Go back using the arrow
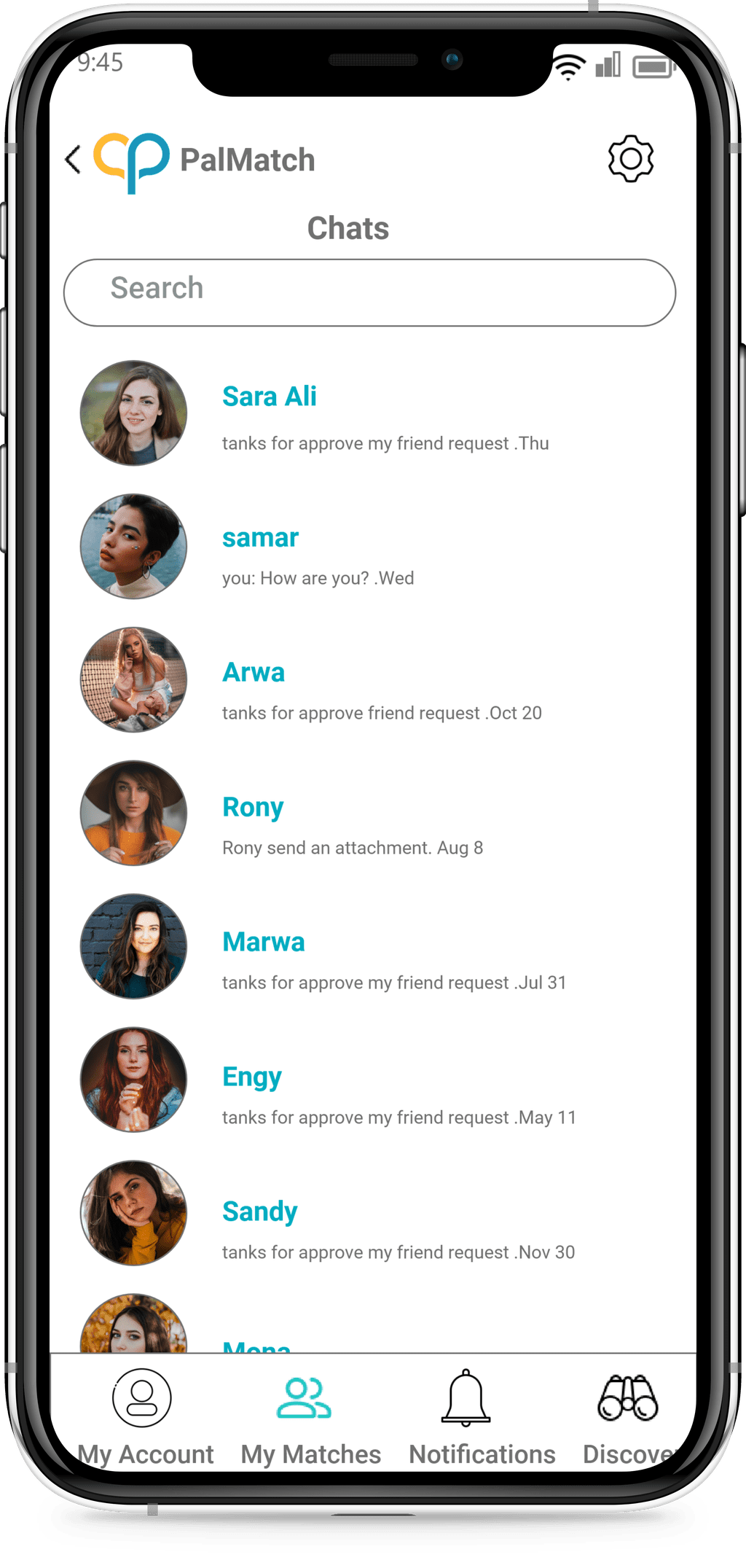Viewport: 746px width, 1568px height. click(73, 159)
